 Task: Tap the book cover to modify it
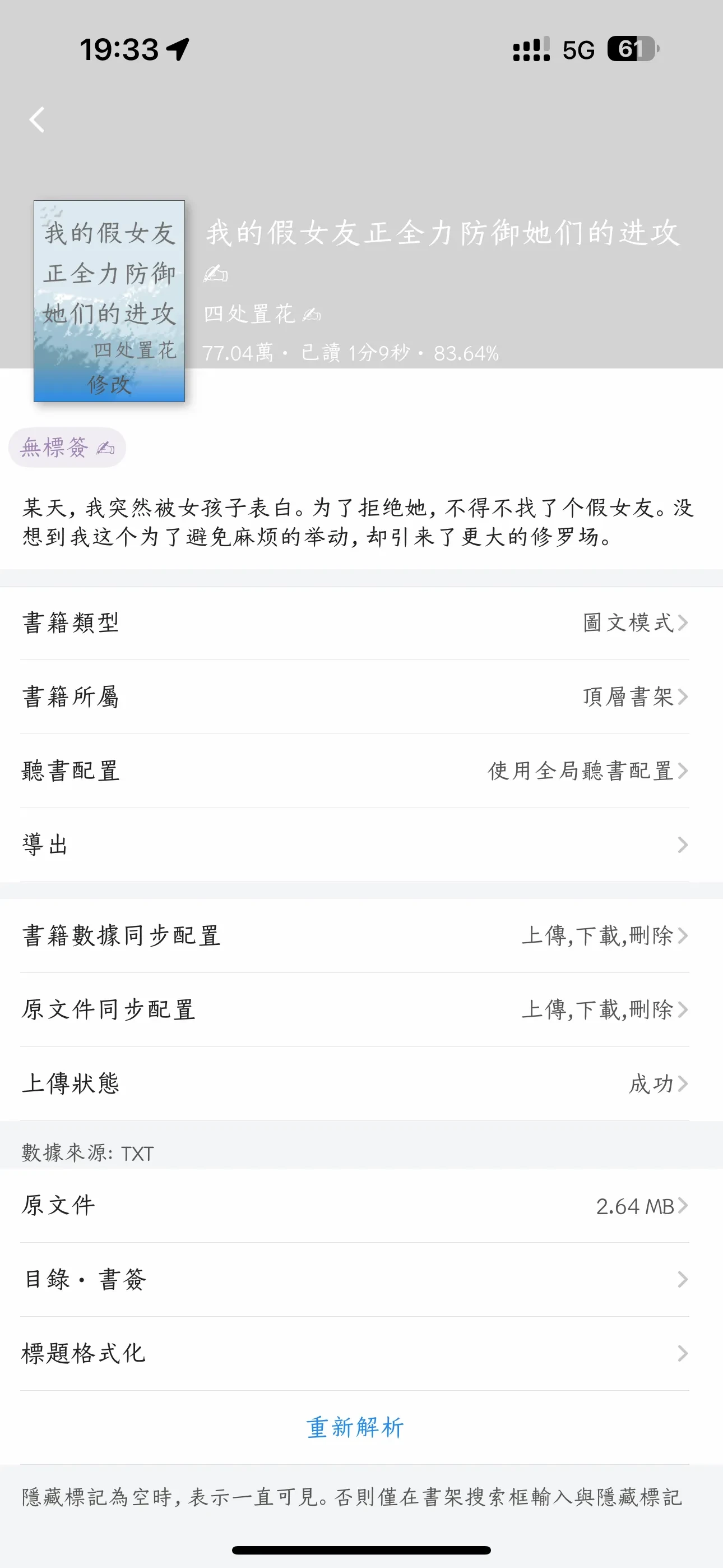coord(109,301)
